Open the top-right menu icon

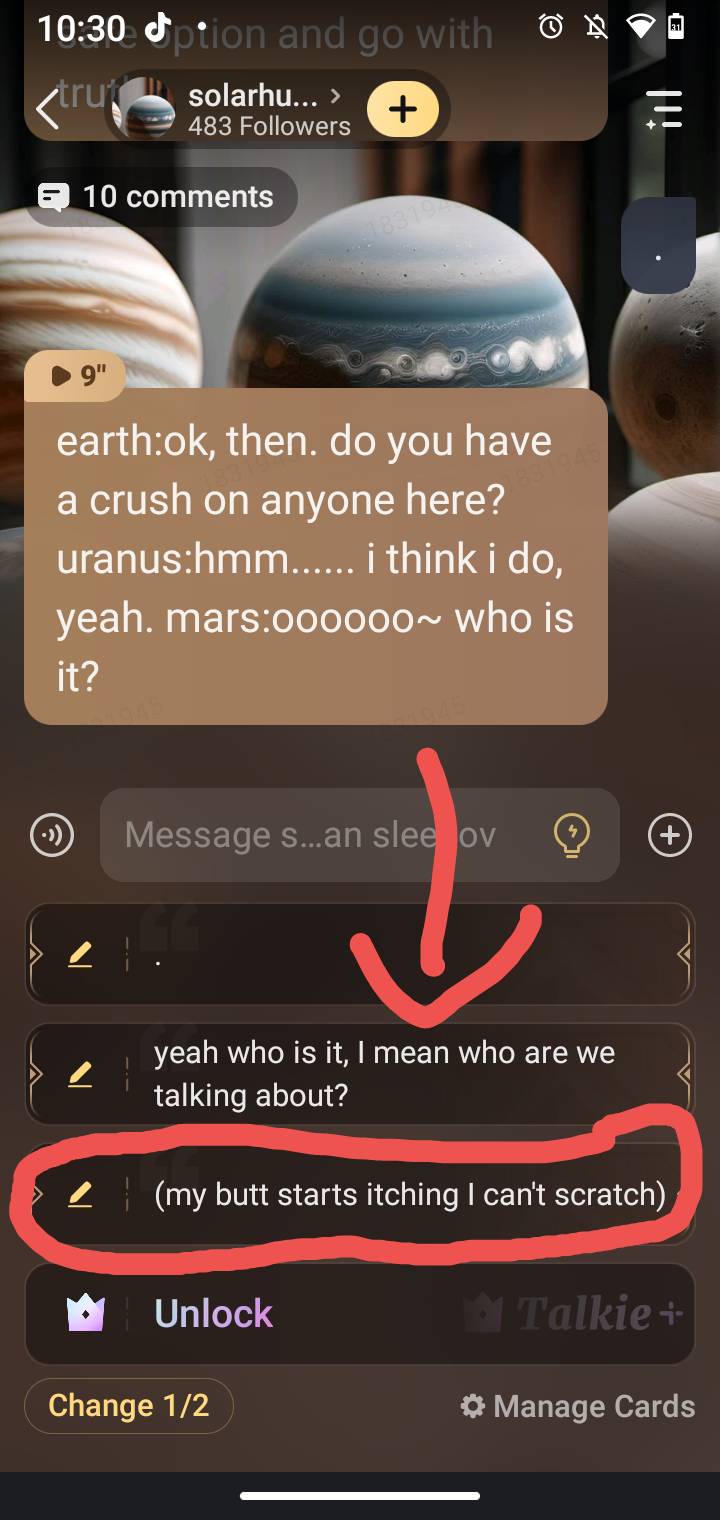coord(663,109)
